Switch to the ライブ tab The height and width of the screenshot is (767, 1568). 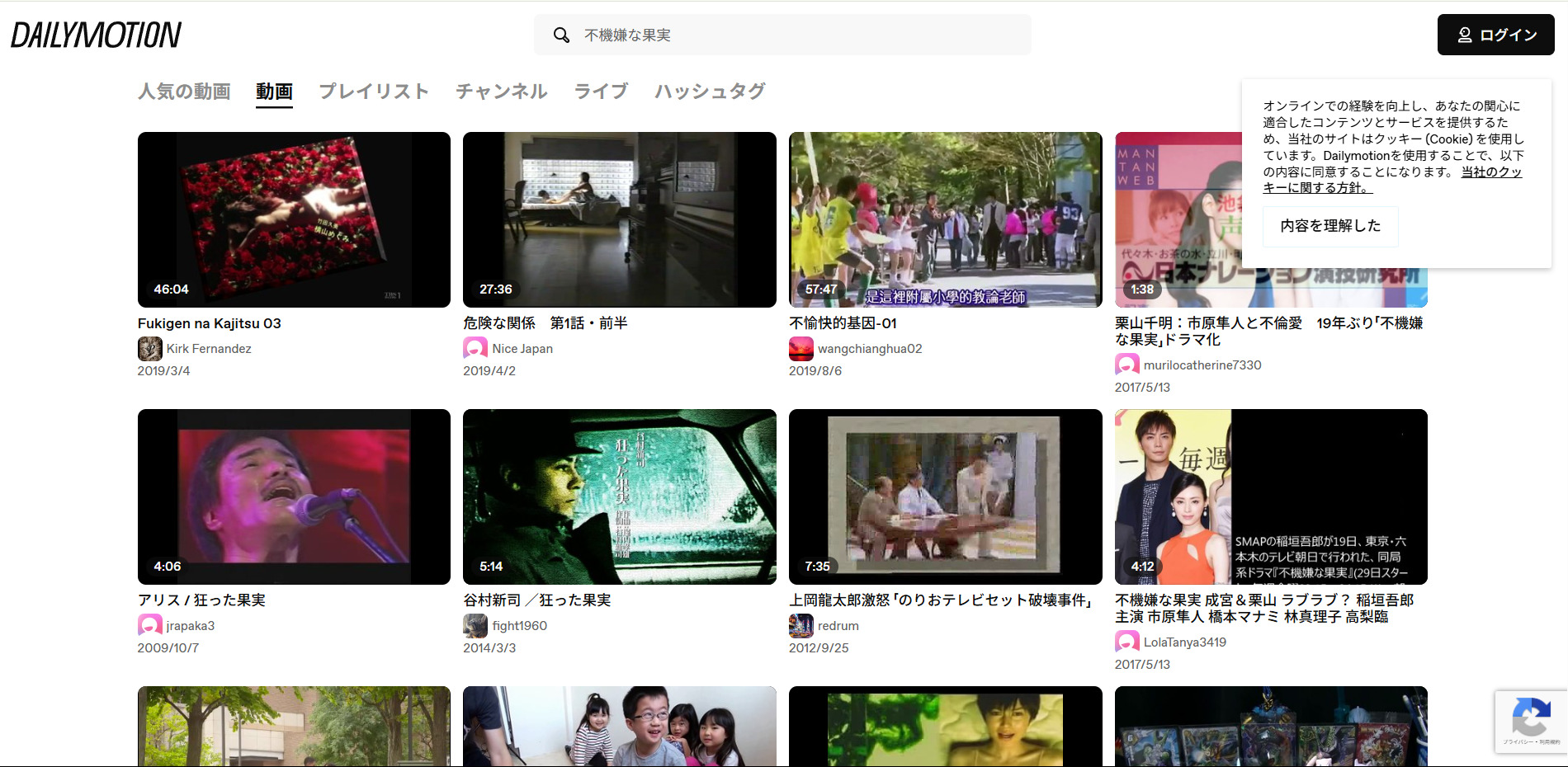click(x=601, y=92)
